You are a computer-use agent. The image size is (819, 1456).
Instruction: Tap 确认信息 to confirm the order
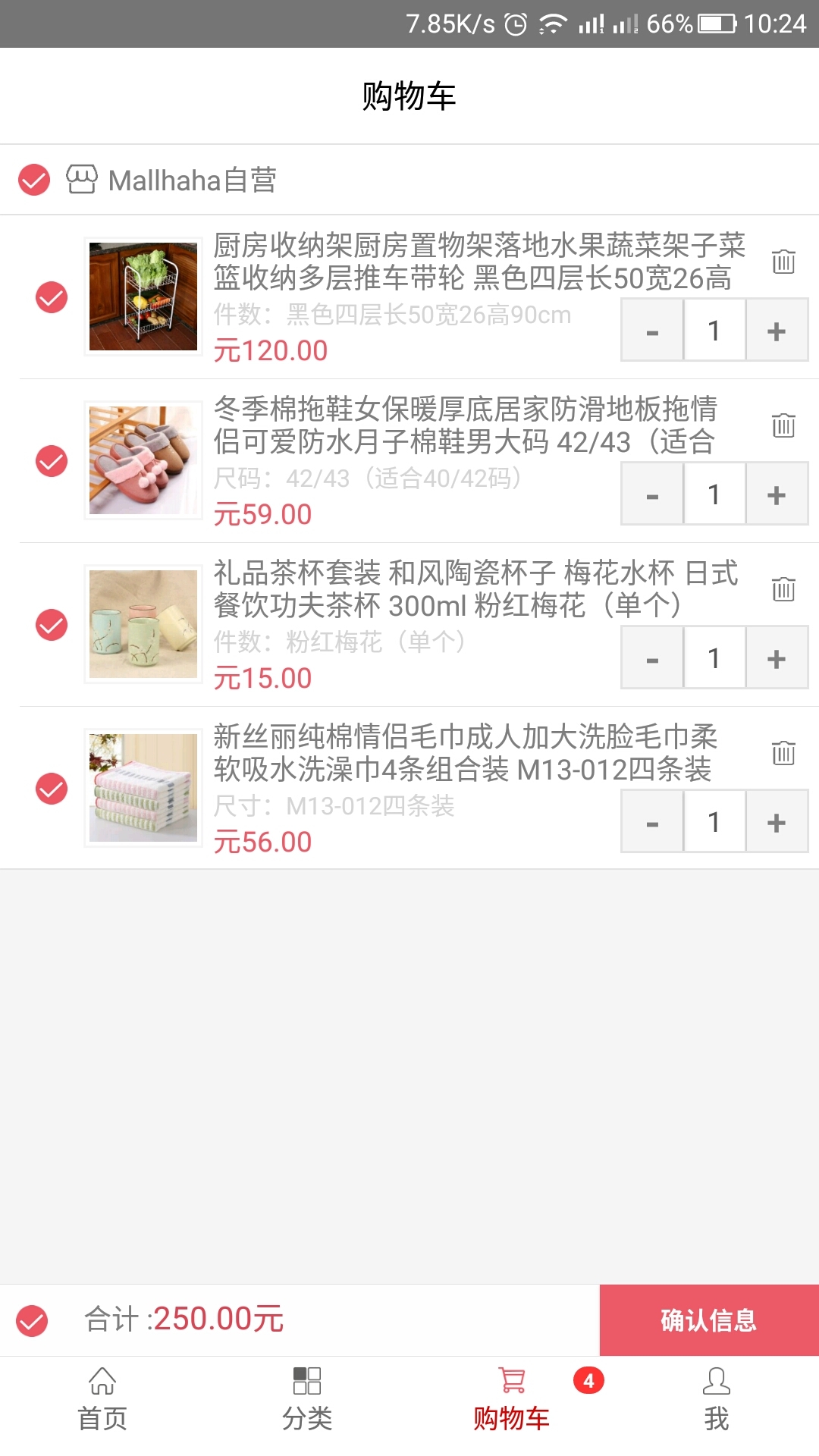(x=709, y=1320)
